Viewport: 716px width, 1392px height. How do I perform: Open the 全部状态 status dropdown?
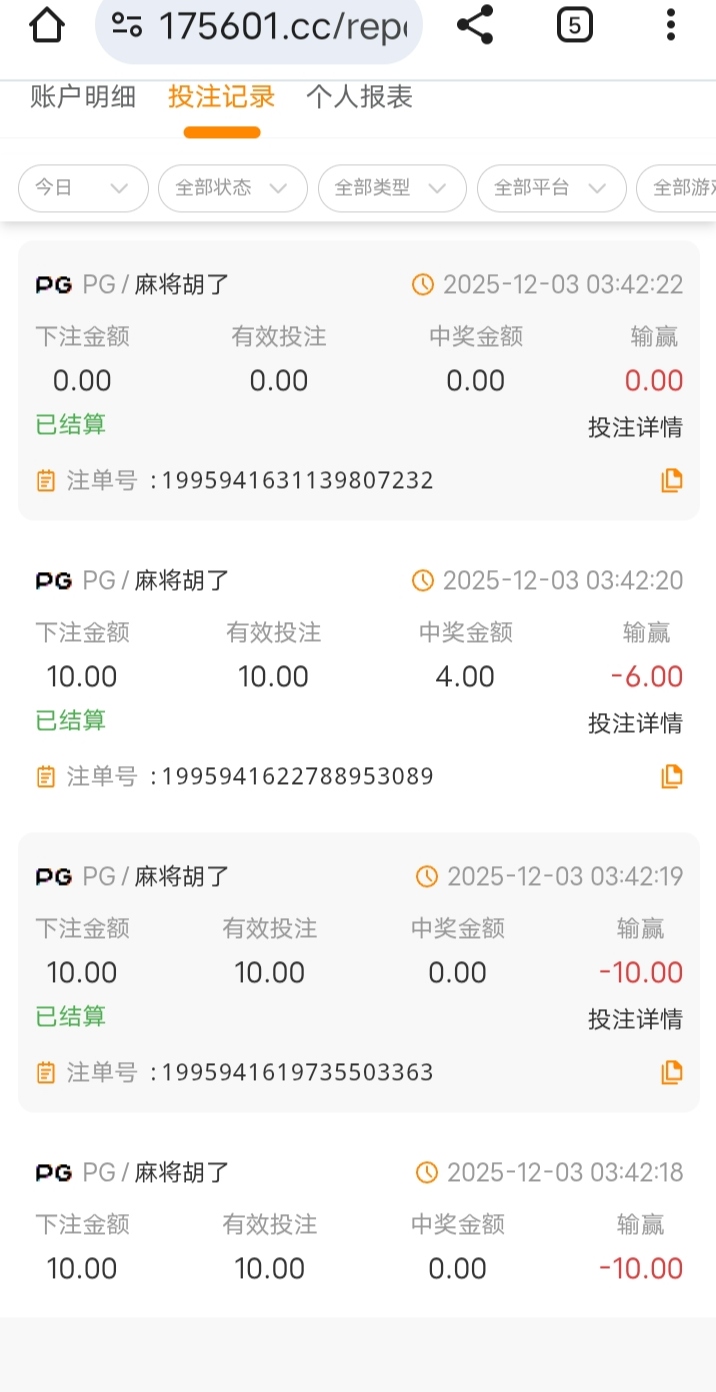pyautogui.click(x=232, y=188)
